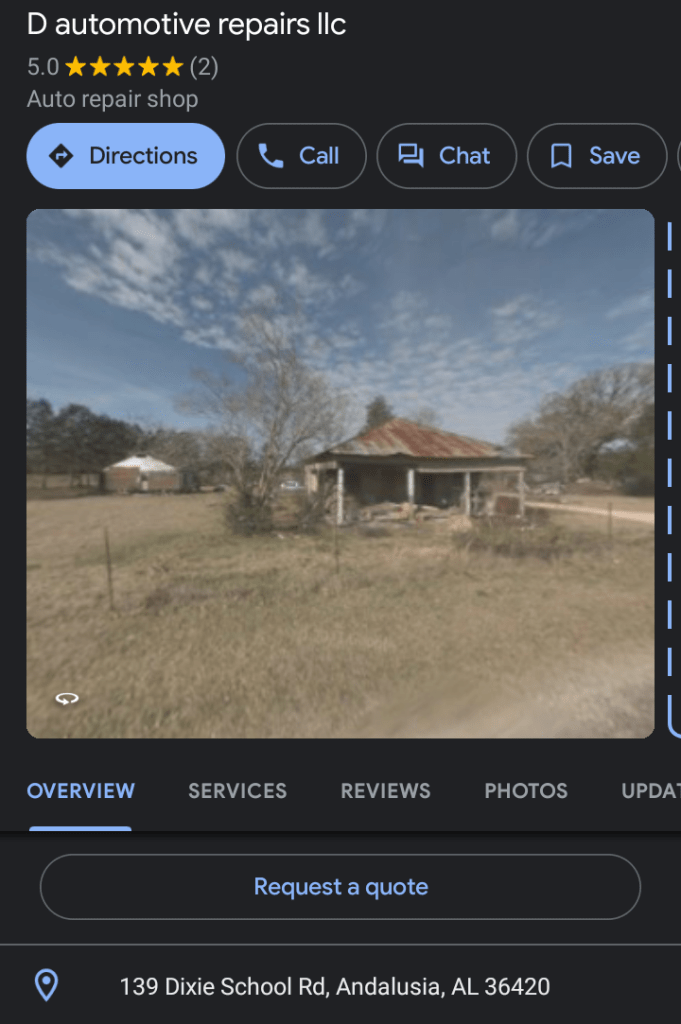Save this place to a list
This screenshot has height=1024, width=681.
click(596, 156)
